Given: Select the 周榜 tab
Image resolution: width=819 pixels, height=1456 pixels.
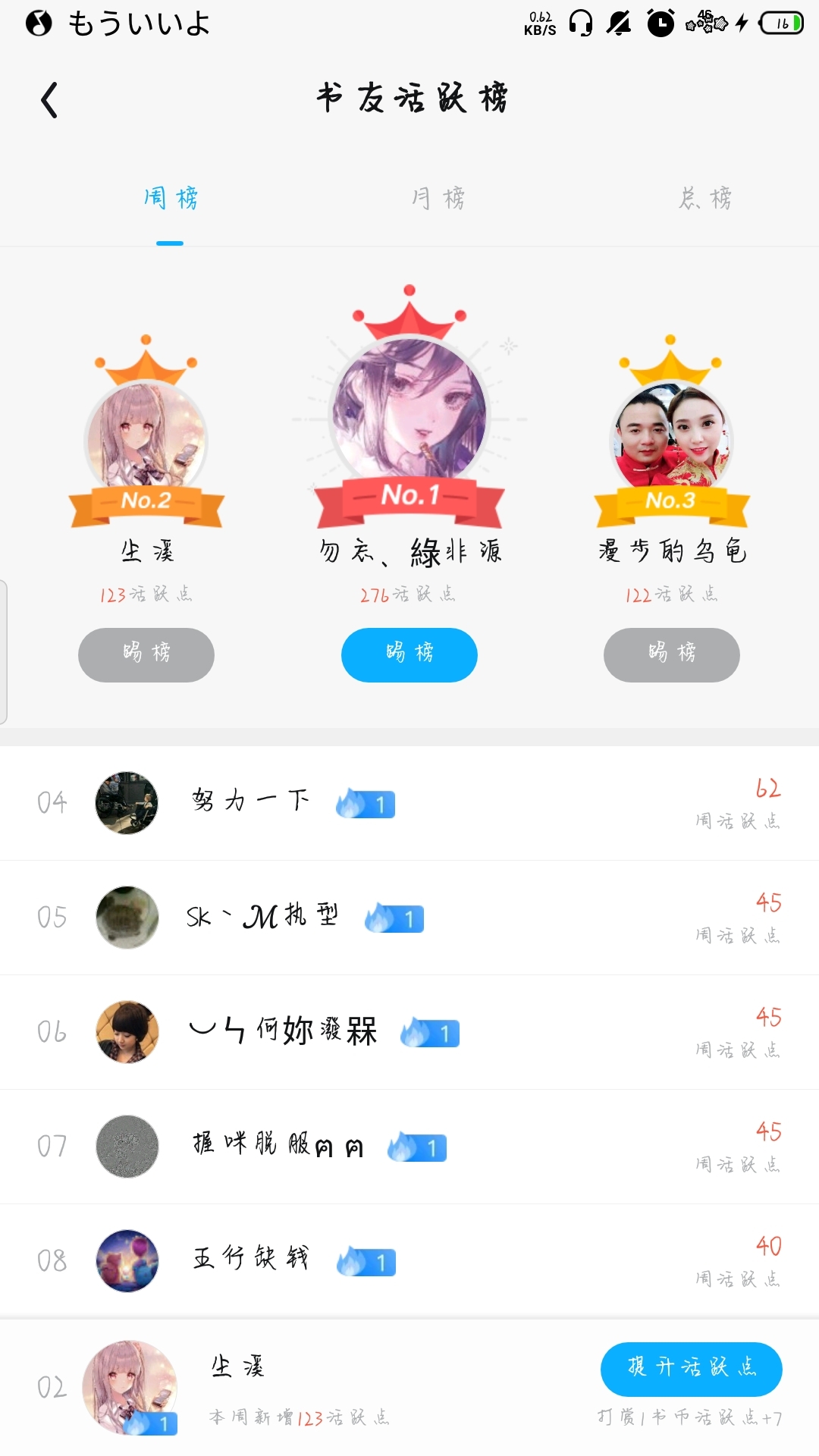Looking at the screenshot, I should coord(171,199).
